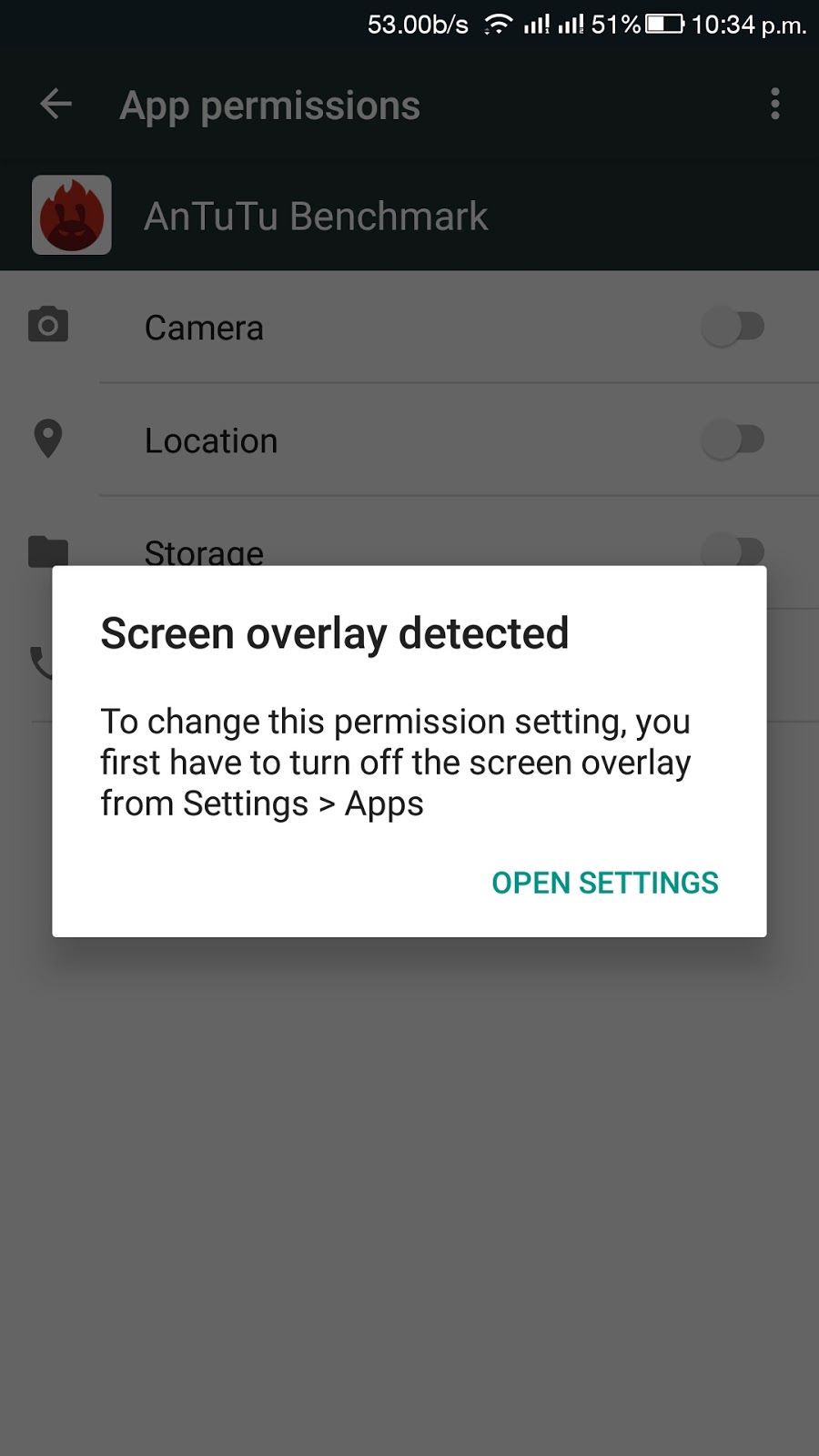The height and width of the screenshot is (1456, 819).
Task: Select the App permissions title
Action: 268,104
